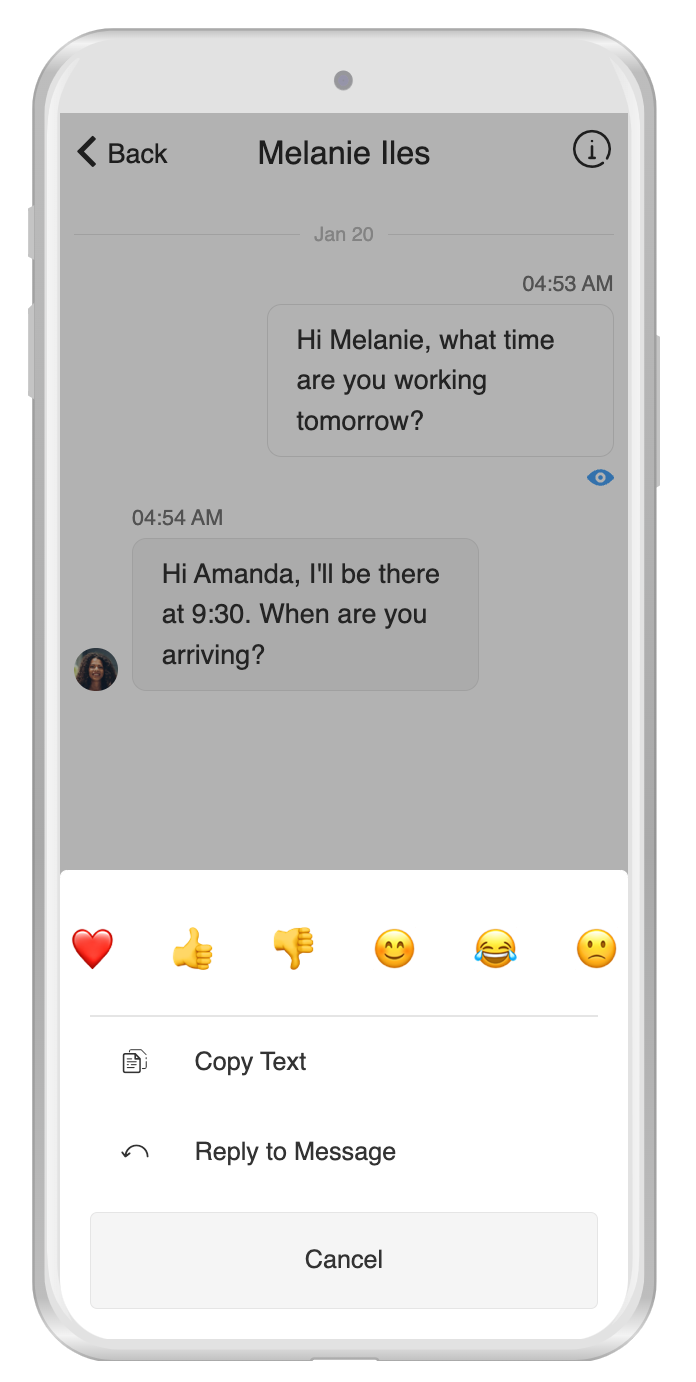Image resolution: width=696 pixels, height=1382 pixels.
Task: React with the thumbs up emoji
Action: 193,948
